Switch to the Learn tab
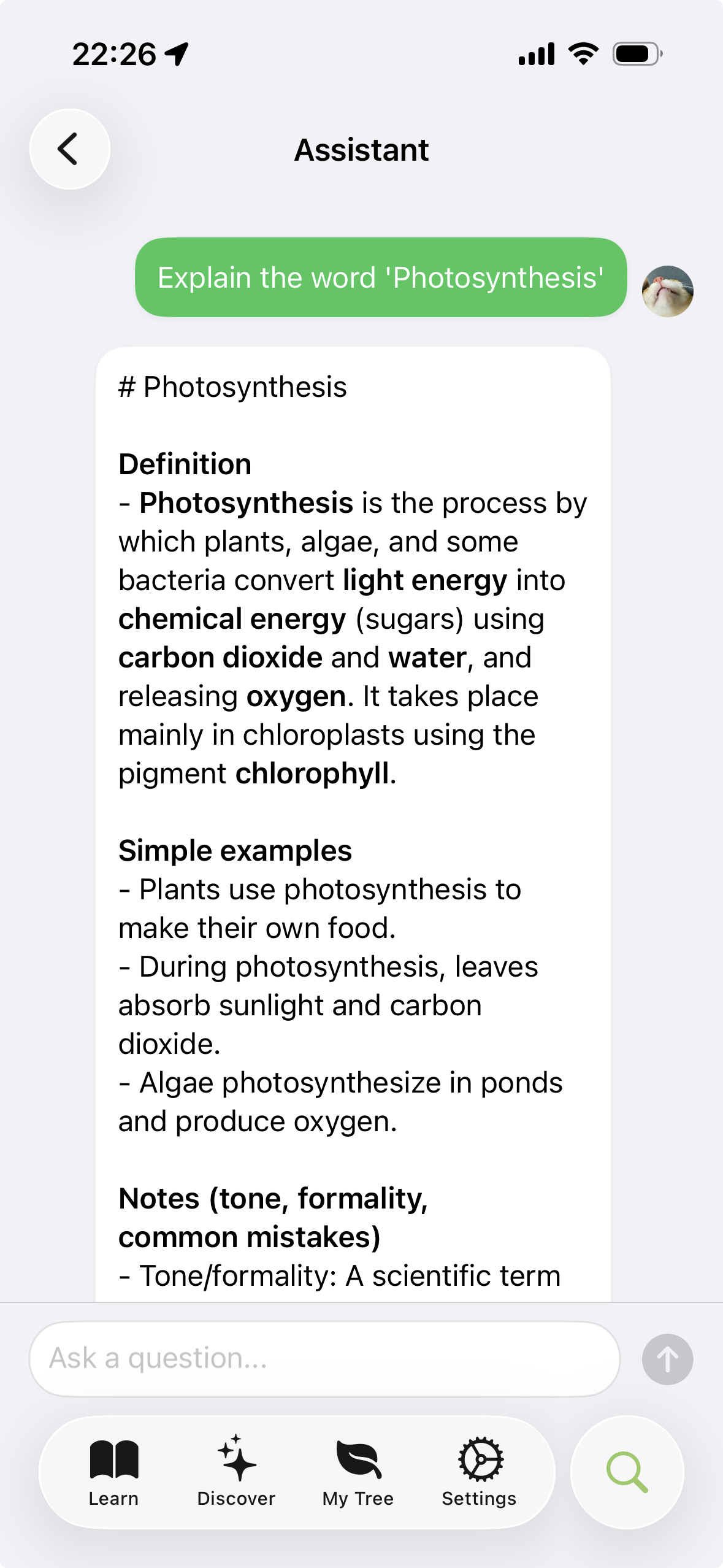Screen dimensions: 723x1568 click(x=114, y=1471)
